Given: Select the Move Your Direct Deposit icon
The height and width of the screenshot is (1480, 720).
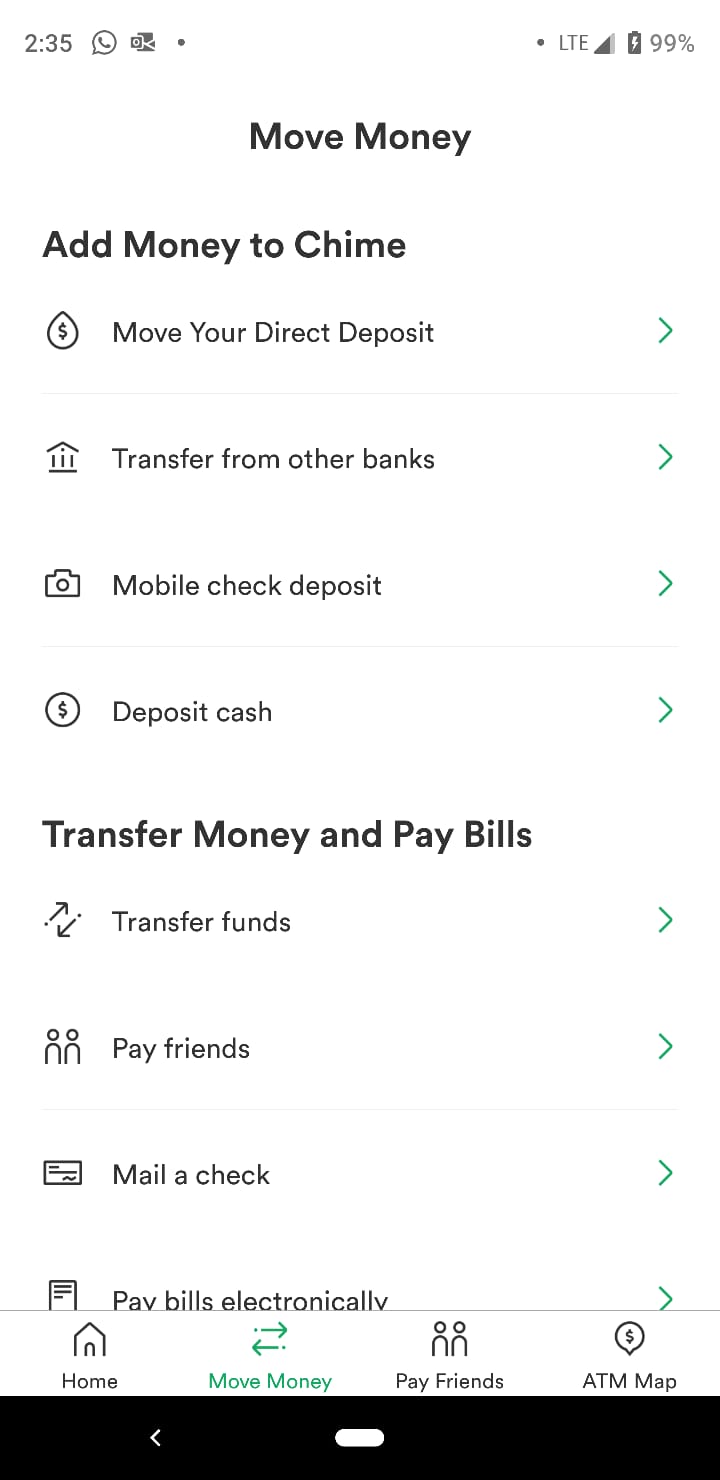Looking at the screenshot, I should (62, 331).
